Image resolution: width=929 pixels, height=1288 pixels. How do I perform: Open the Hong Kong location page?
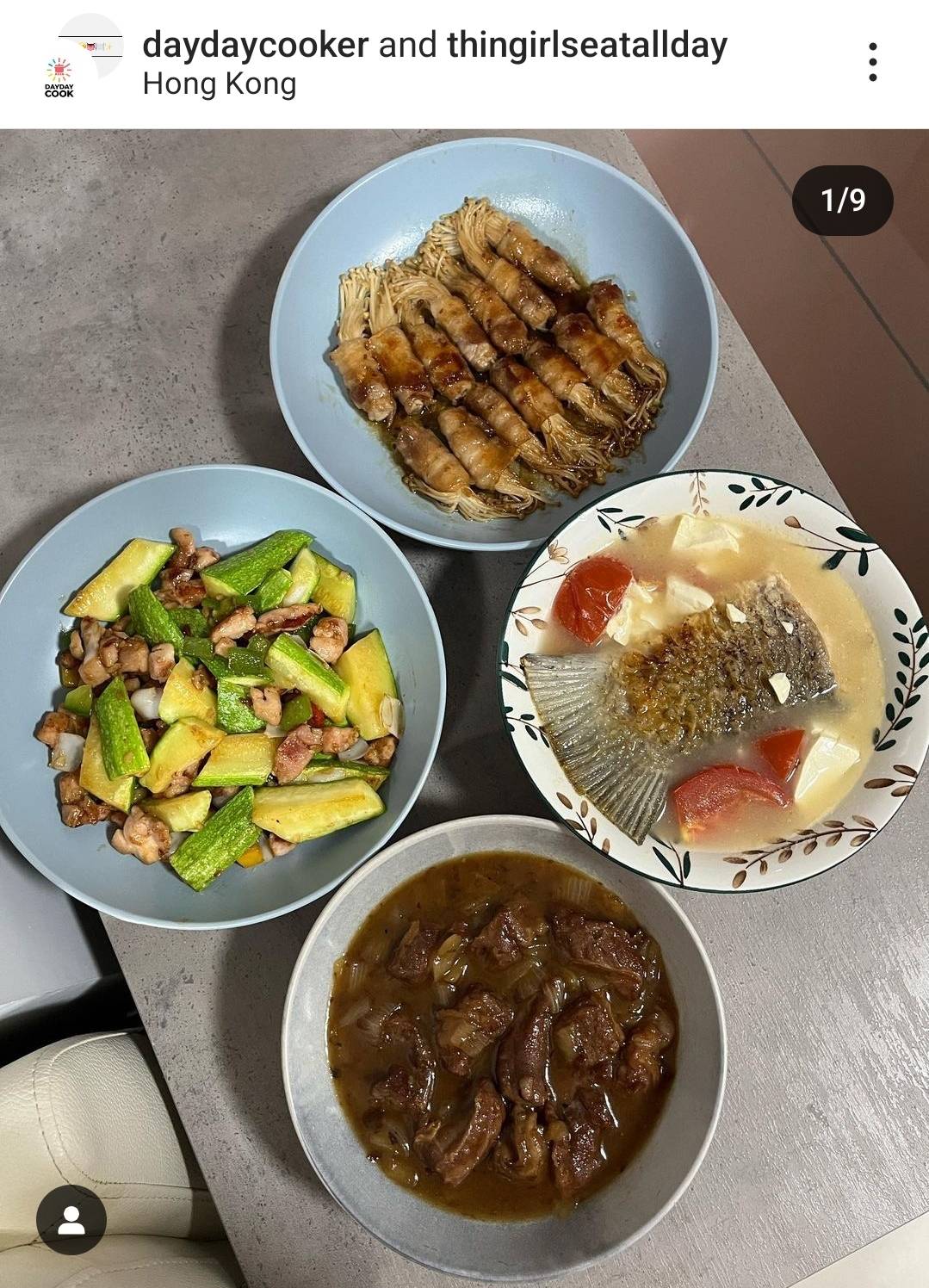click(x=219, y=84)
